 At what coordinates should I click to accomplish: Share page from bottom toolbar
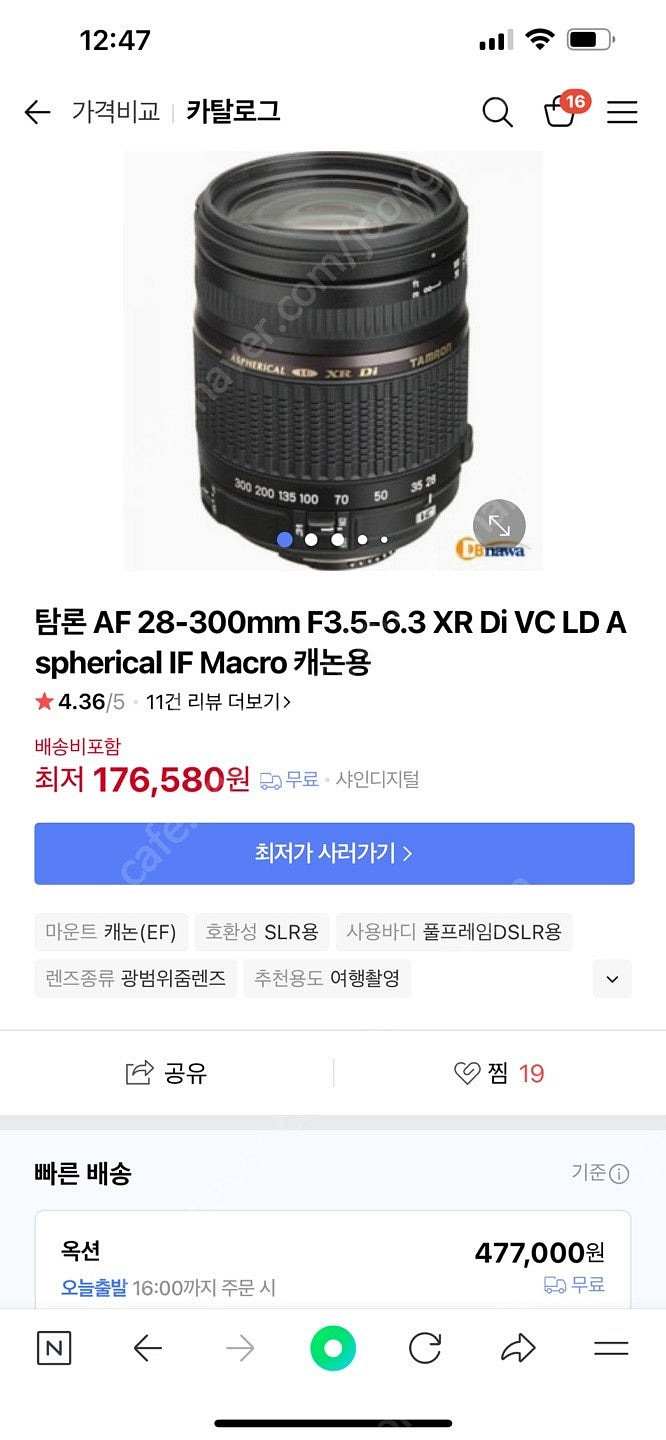point(518,1348)
